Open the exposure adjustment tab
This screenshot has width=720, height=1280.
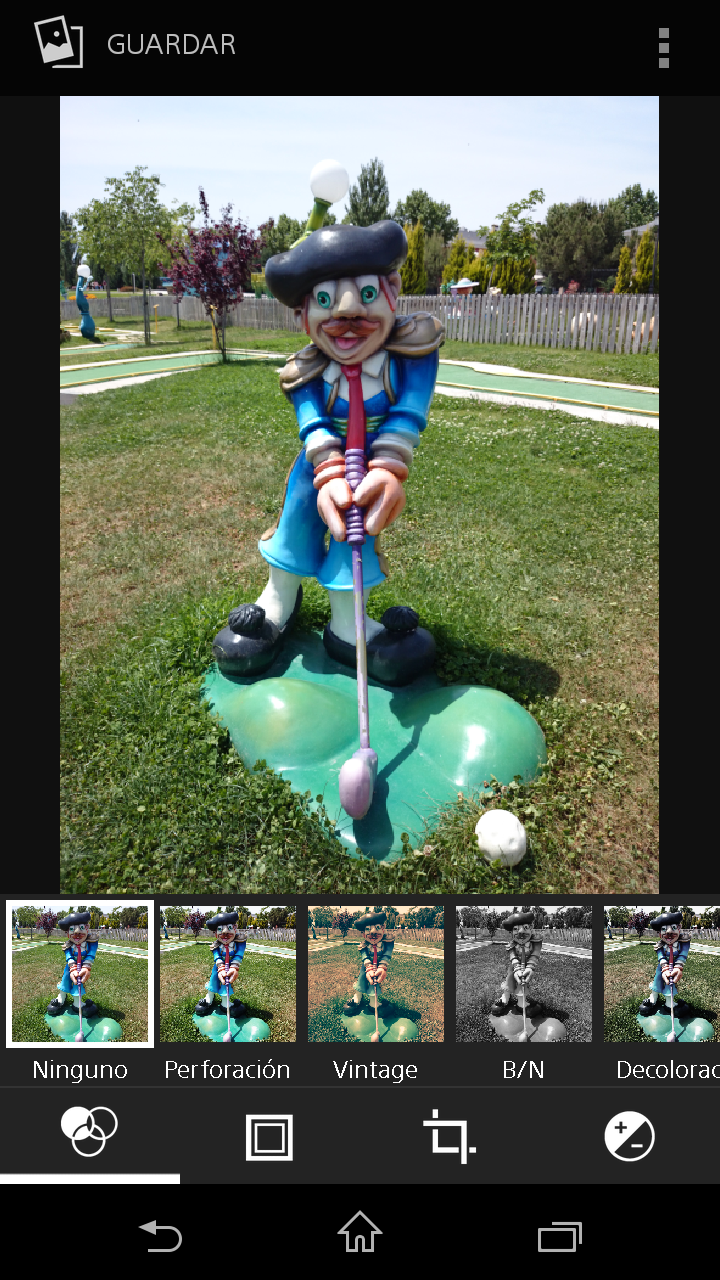click(629, 1137)
